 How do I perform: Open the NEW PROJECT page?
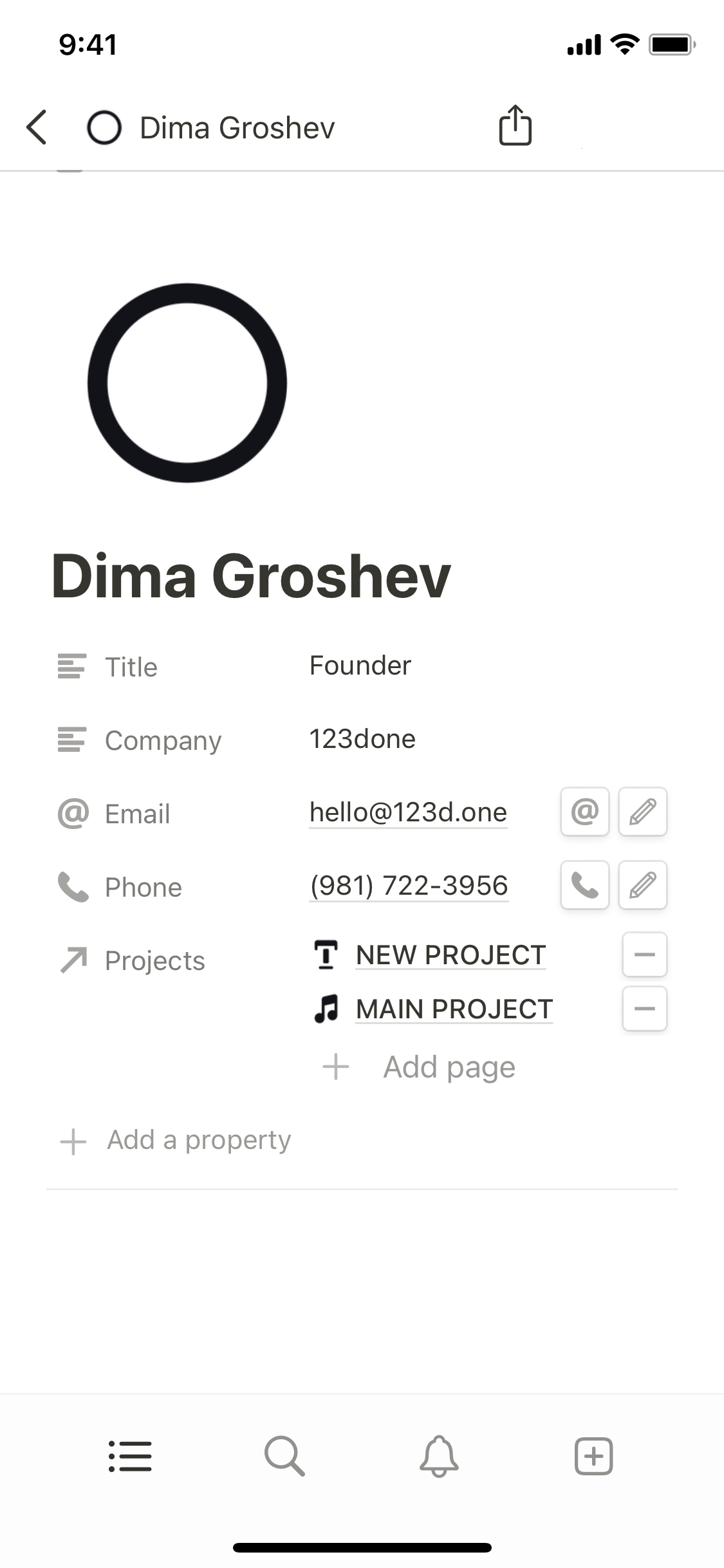450,955
